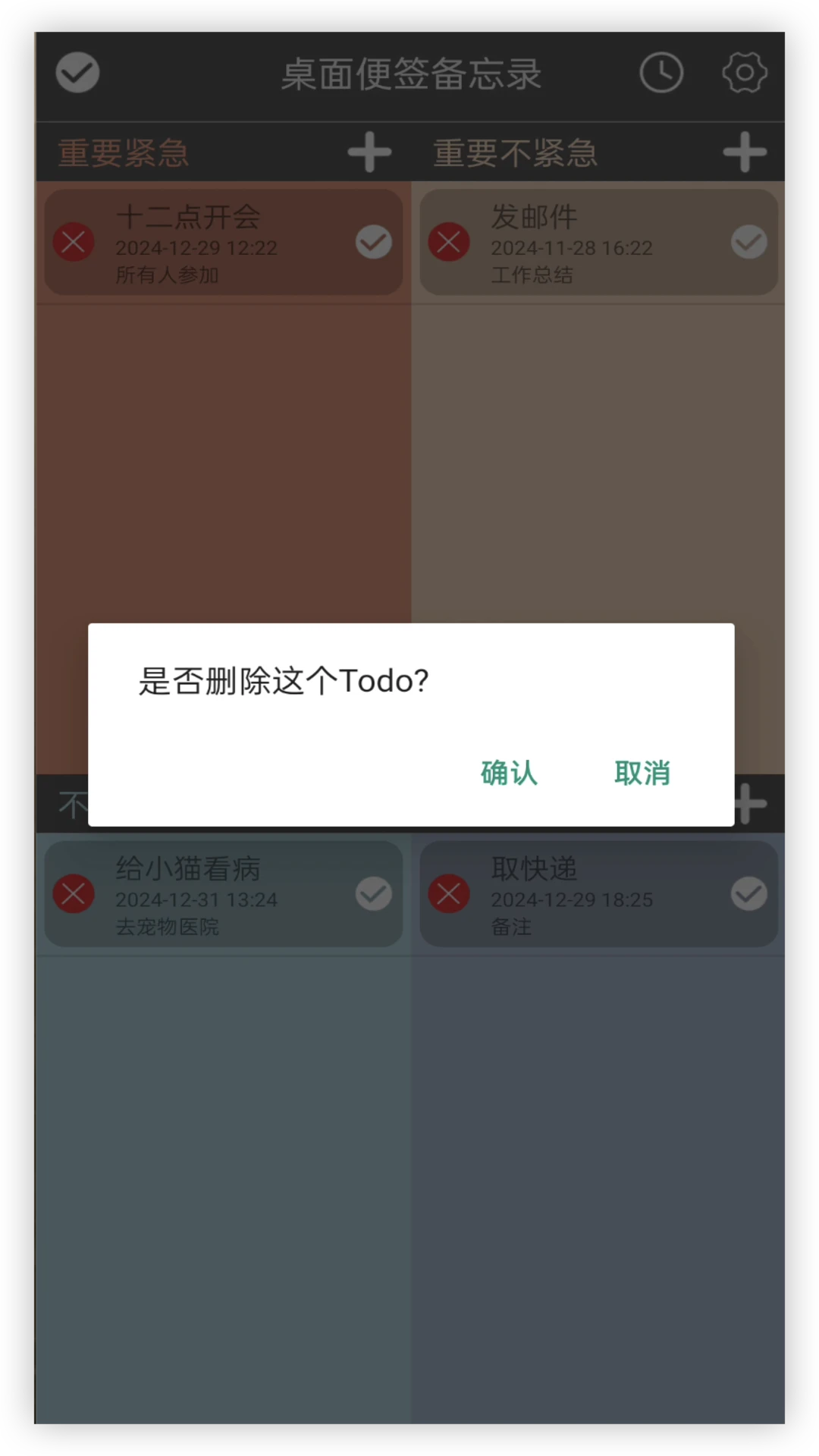Mark 取快递 as completed
The width and height of the screenshot is (819, 1456).
[748, 893]
